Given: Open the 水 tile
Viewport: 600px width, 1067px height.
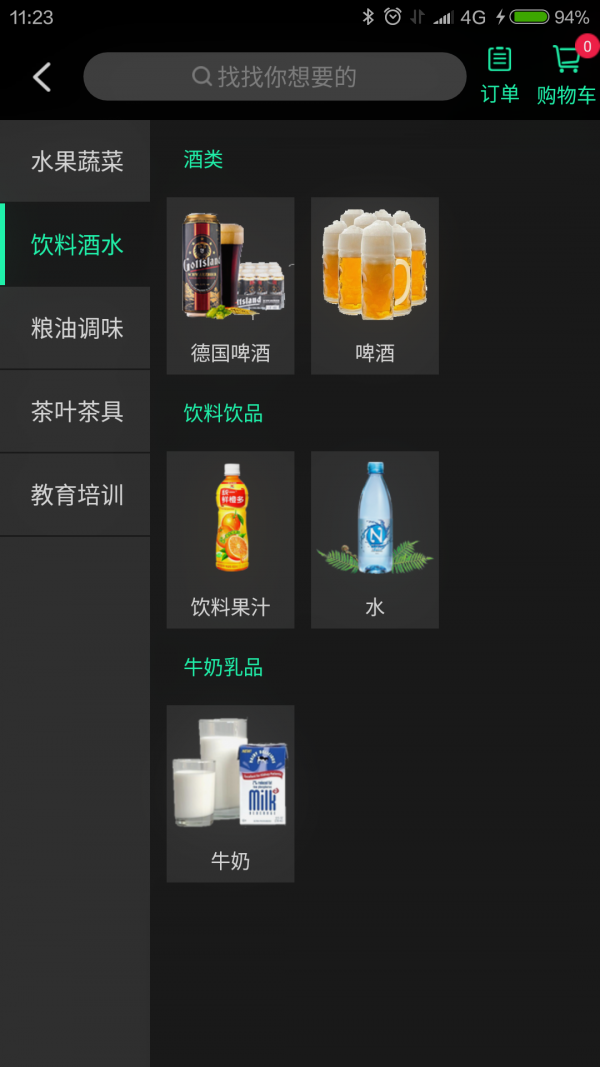Looking at the screenshot, I should pyautogui.click(x=375, y=540).
